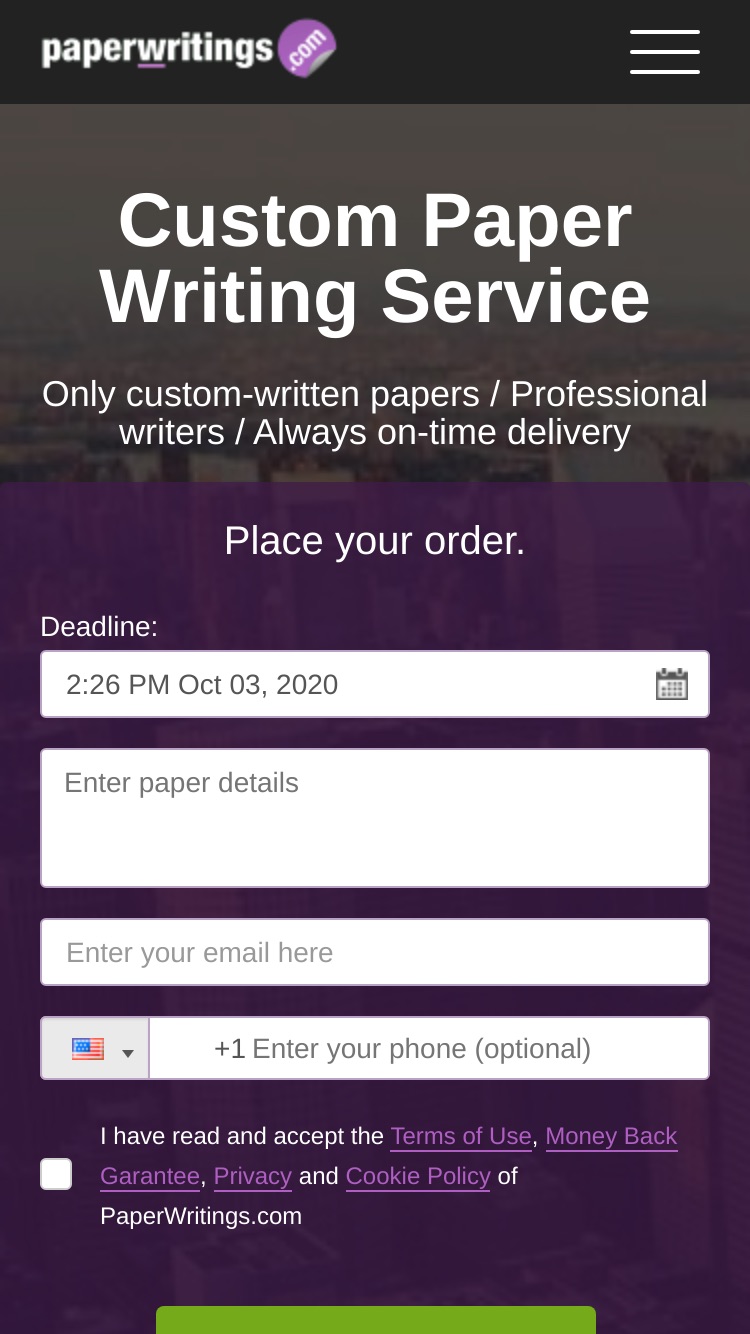Focus the Enter paper details box

click(x=375, y=818)
